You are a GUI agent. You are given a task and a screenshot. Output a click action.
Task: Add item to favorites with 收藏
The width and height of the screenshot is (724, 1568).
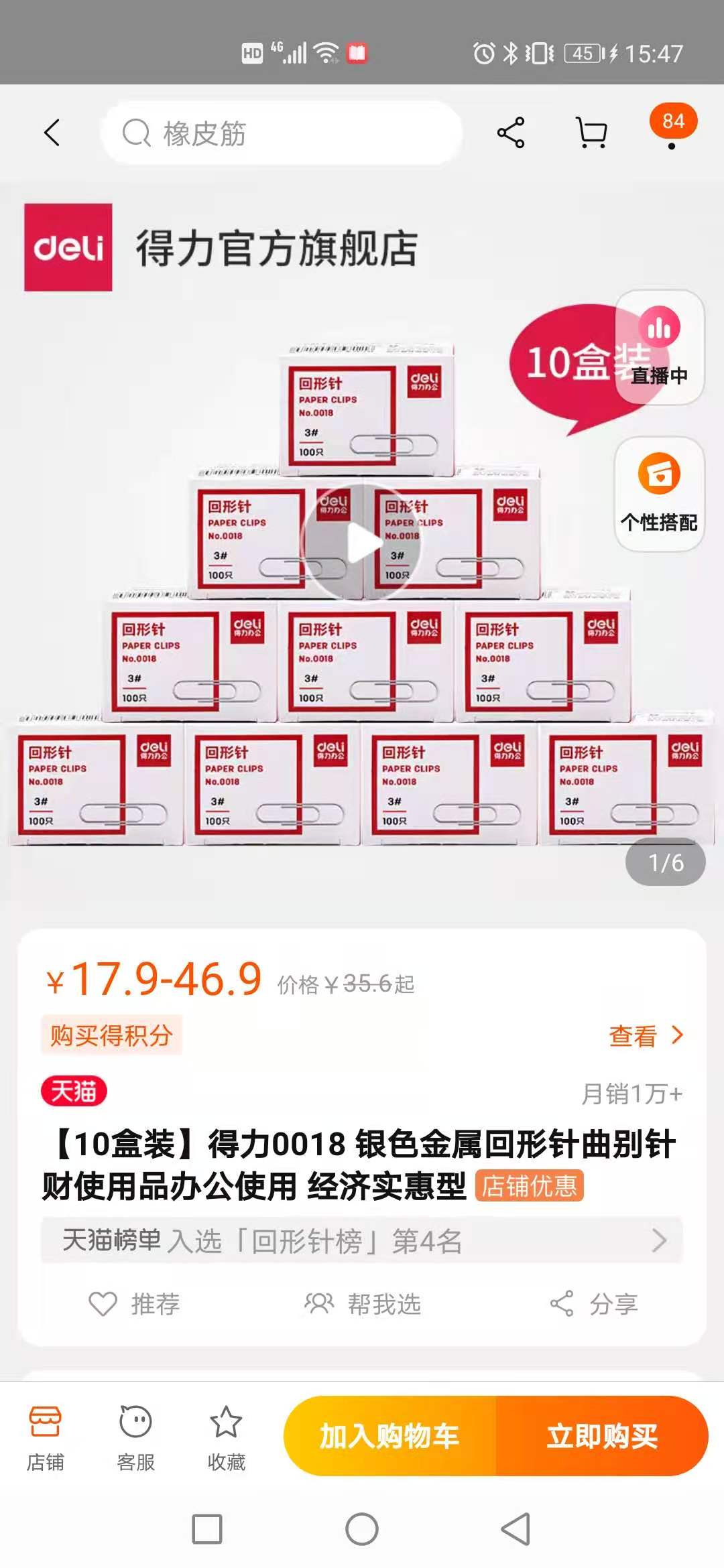[x=226, y=1438]
